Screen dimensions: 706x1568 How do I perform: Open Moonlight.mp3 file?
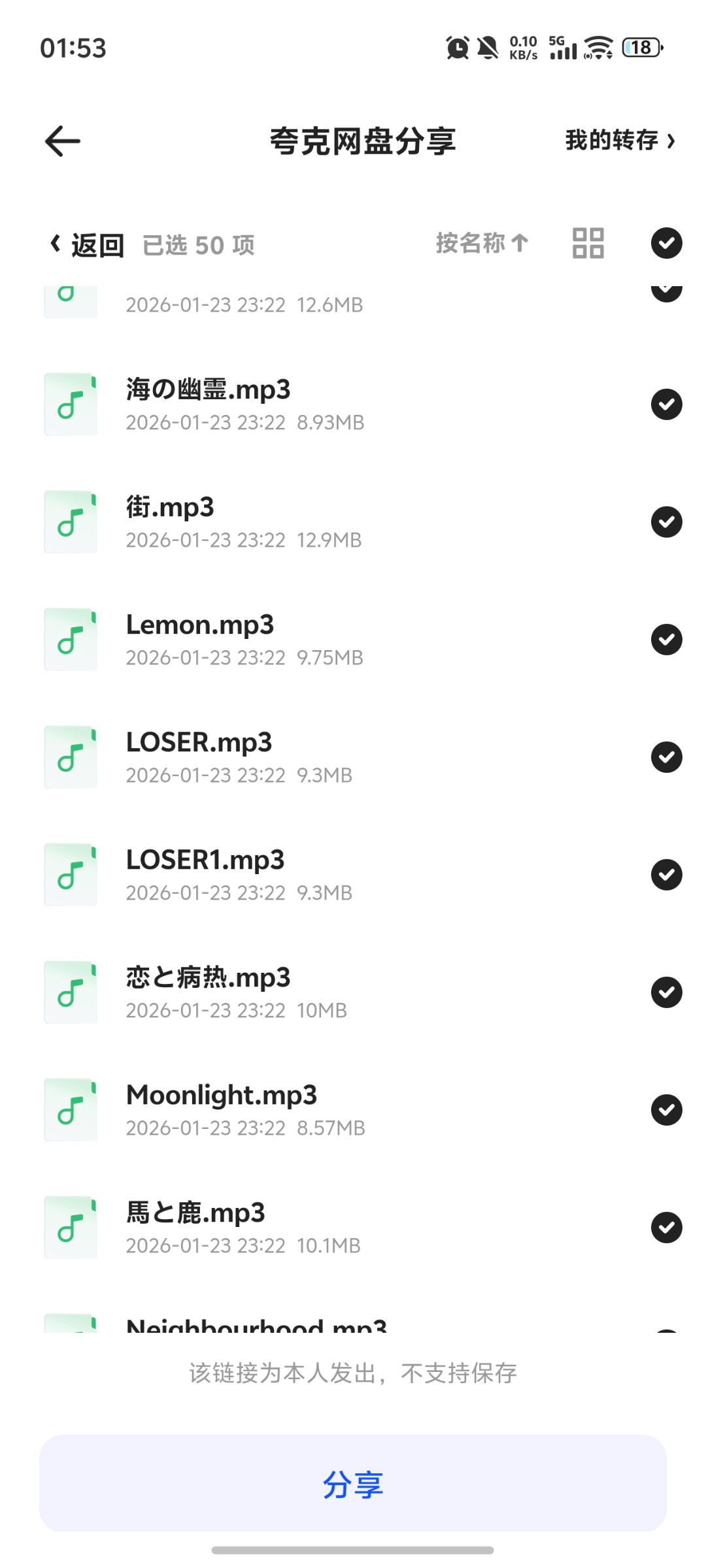coord(222,1096)
